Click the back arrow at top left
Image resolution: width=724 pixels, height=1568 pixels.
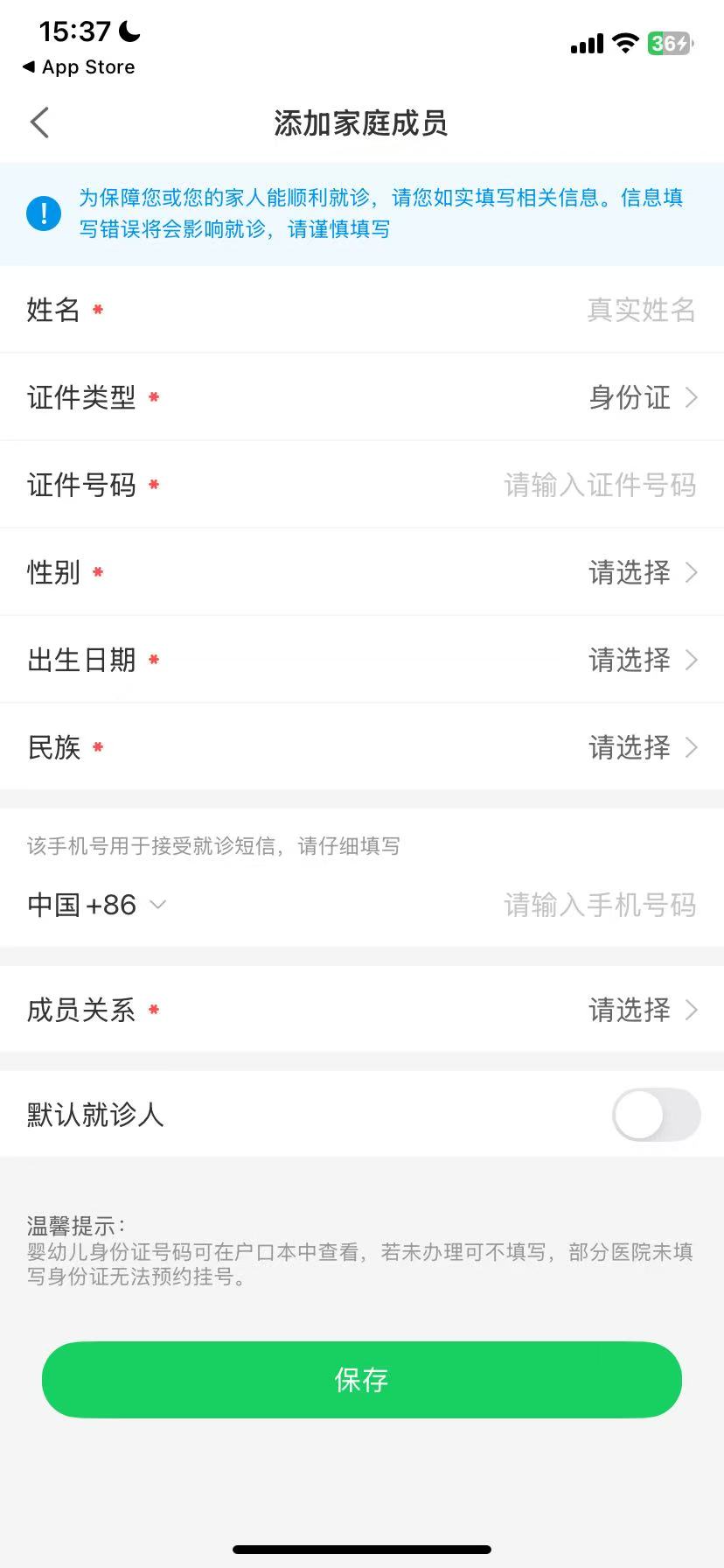click(39, 122)
